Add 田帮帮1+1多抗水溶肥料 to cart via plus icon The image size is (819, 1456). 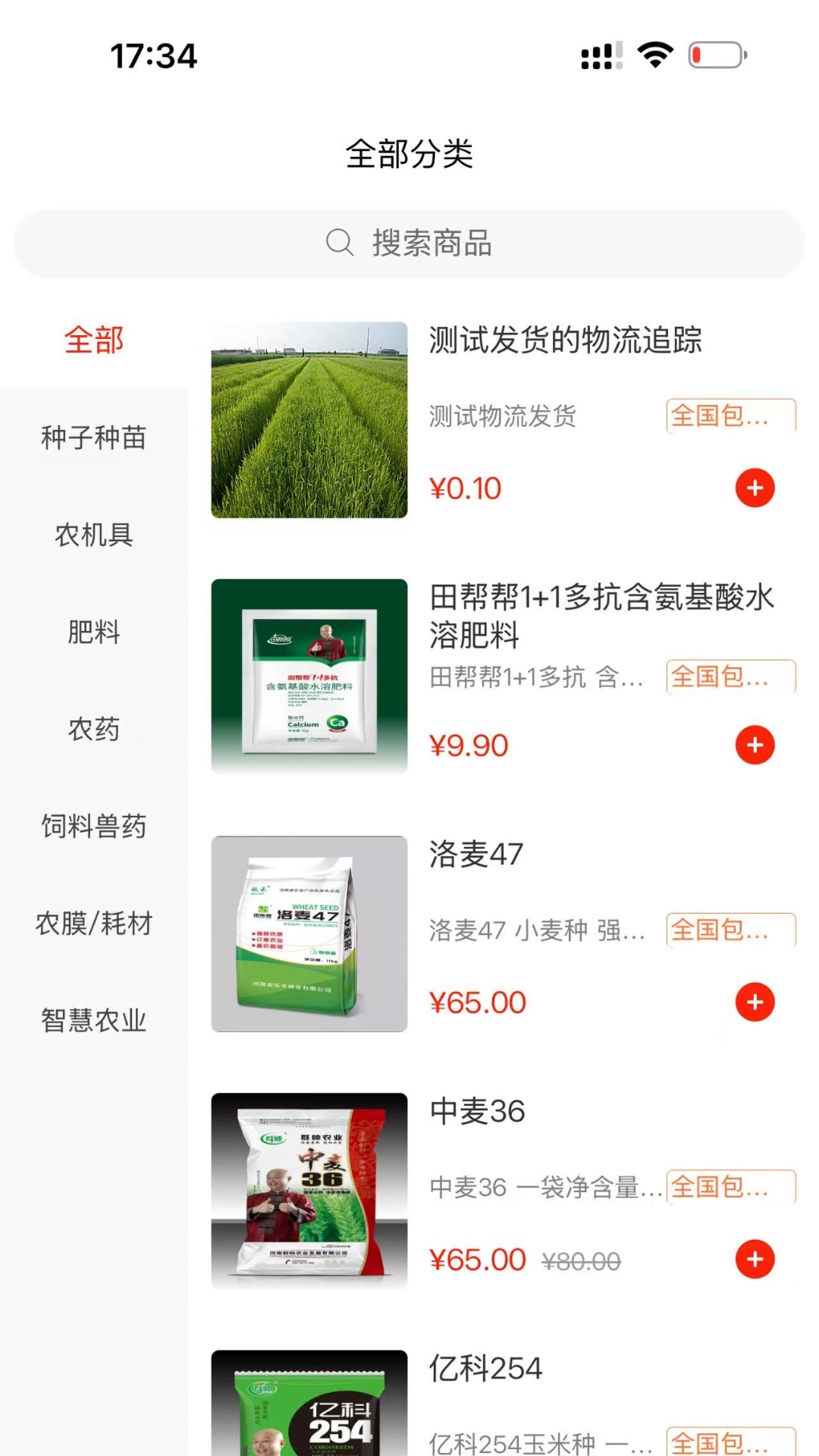pos(755,746)
